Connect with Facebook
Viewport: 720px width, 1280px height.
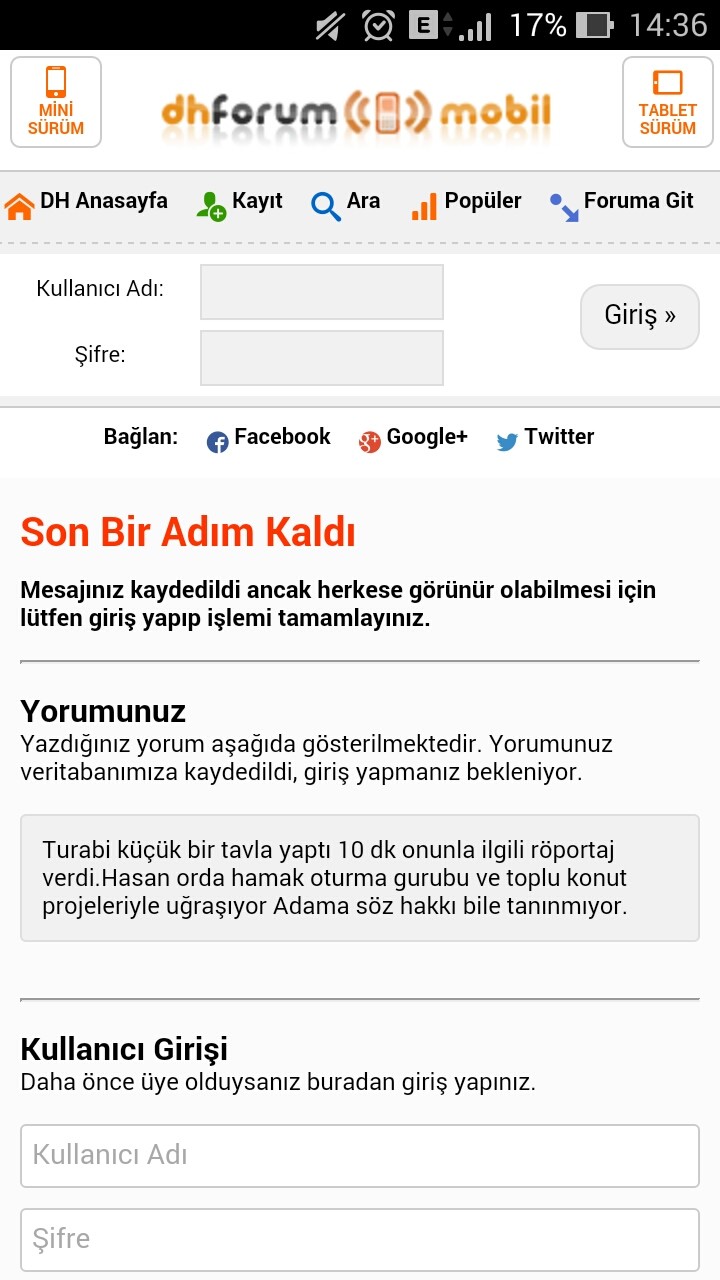[268, 438]
